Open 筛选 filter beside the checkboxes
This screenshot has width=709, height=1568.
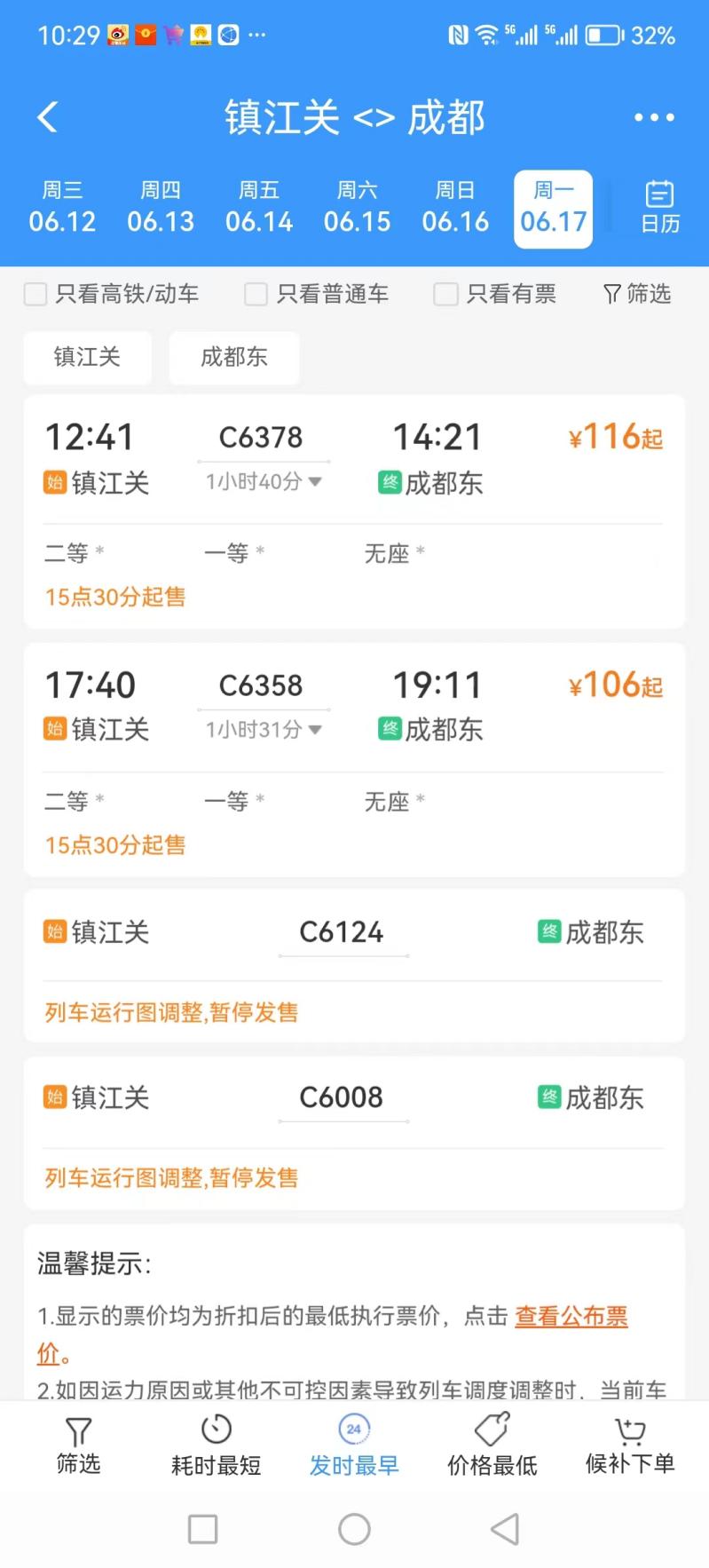(x=637, y=294)
